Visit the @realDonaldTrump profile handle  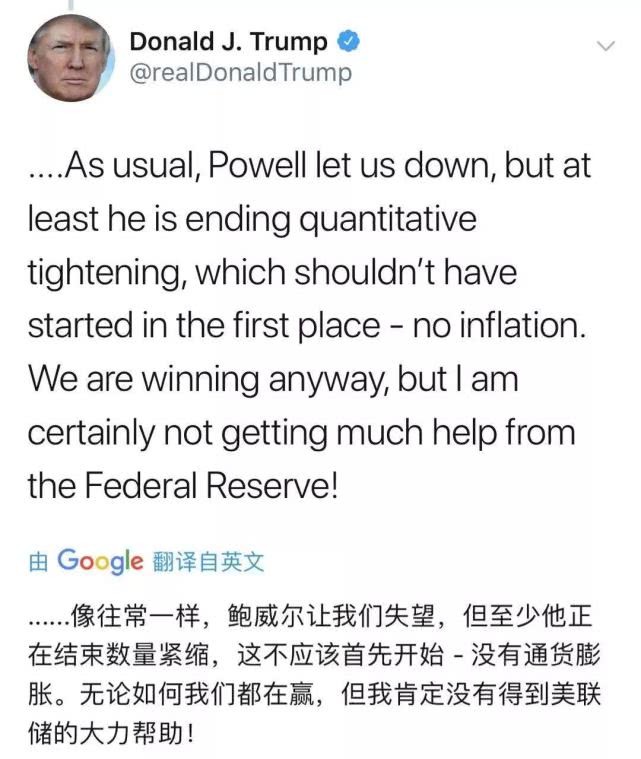coord(241,73)
